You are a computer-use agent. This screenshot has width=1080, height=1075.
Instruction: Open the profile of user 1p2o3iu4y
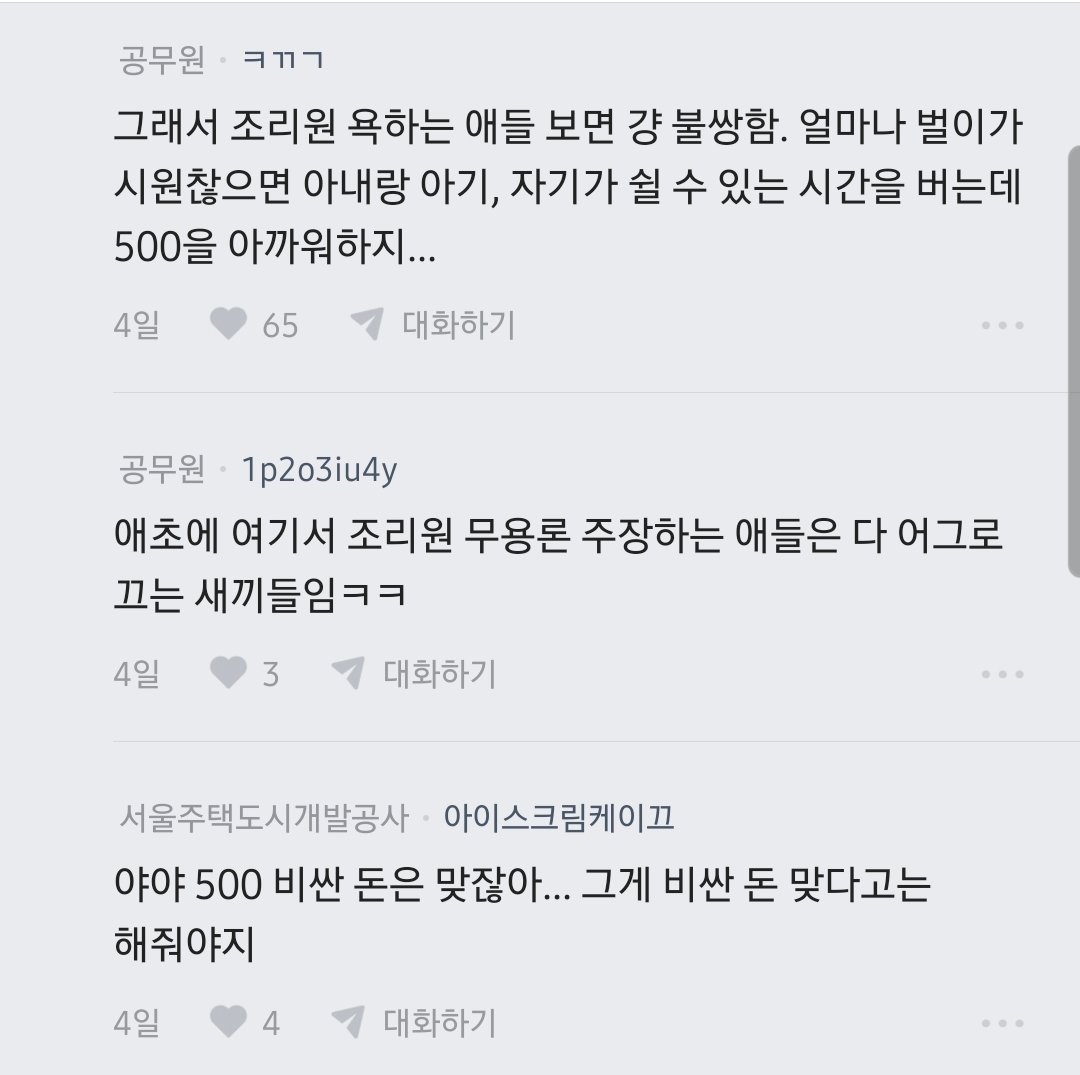click(x=320, y=469)
